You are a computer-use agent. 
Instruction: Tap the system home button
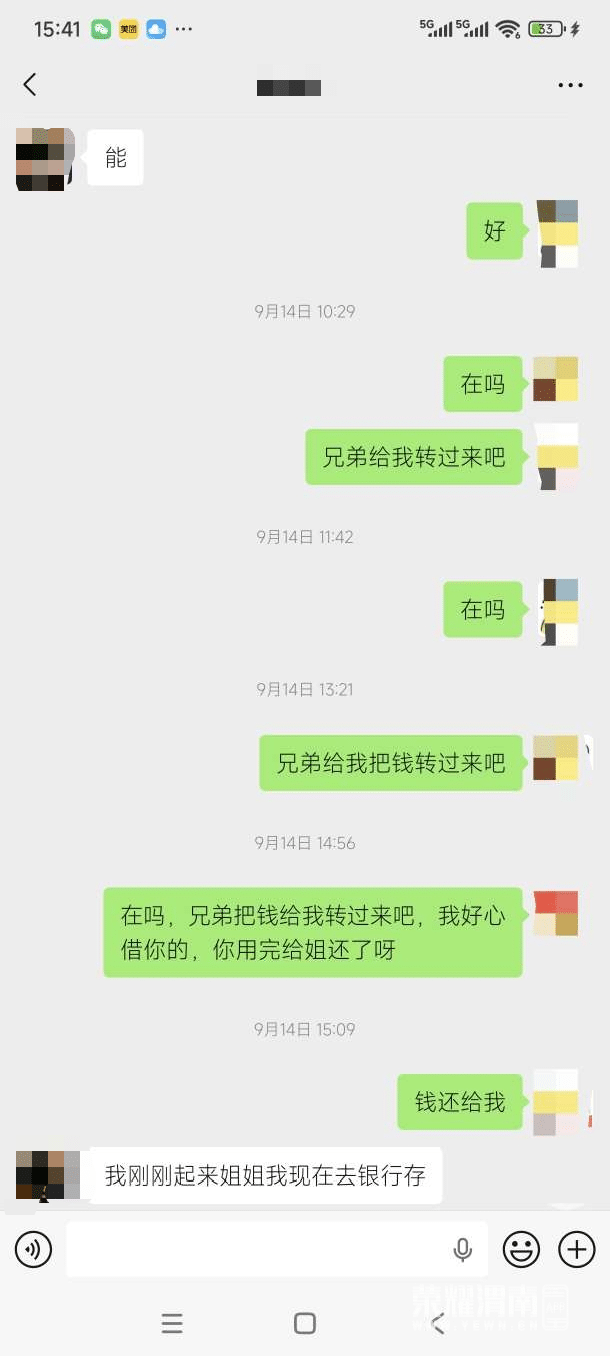[x=305, y=1323]
